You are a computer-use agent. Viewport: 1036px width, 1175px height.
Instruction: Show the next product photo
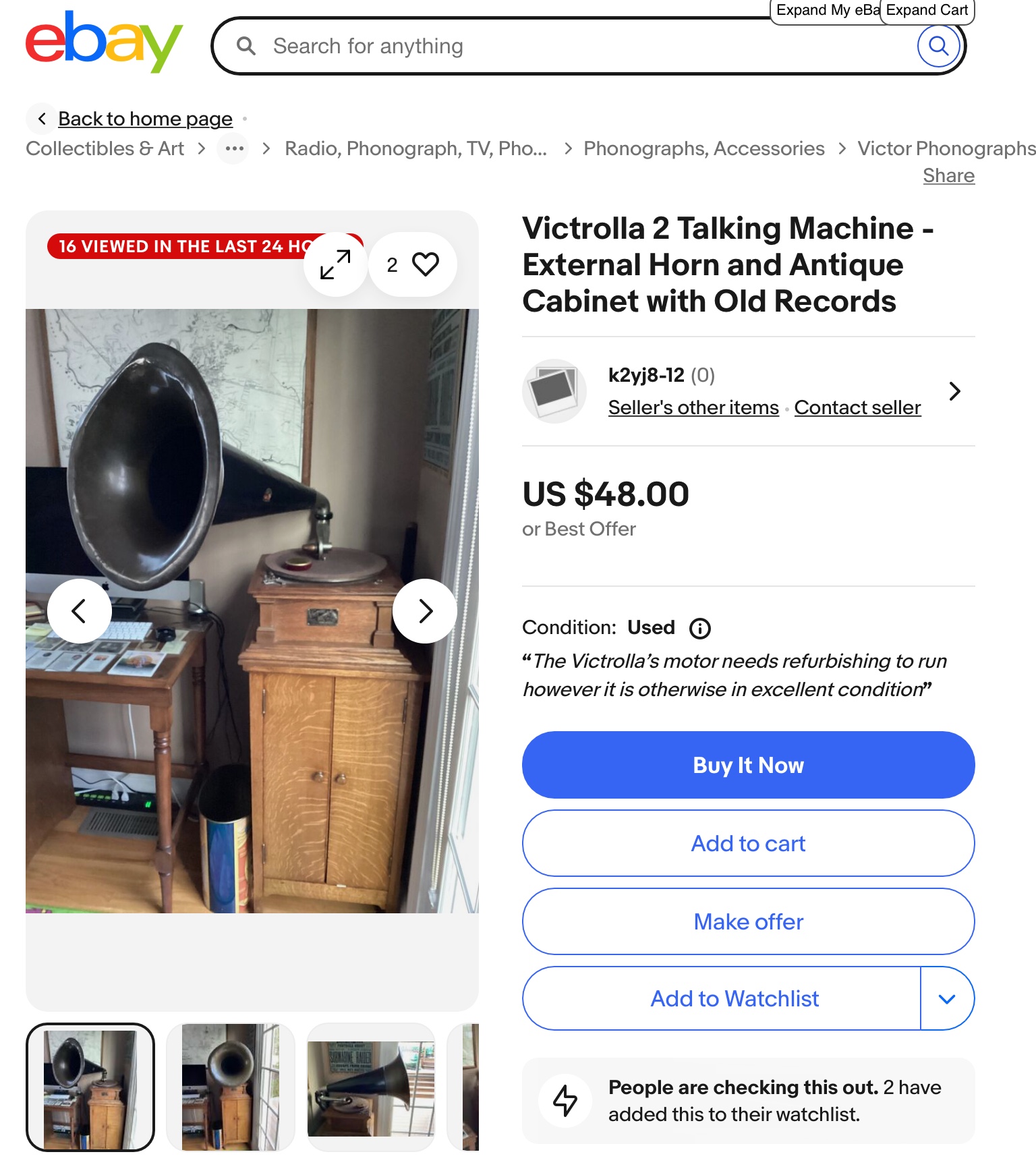coord(425,611)
